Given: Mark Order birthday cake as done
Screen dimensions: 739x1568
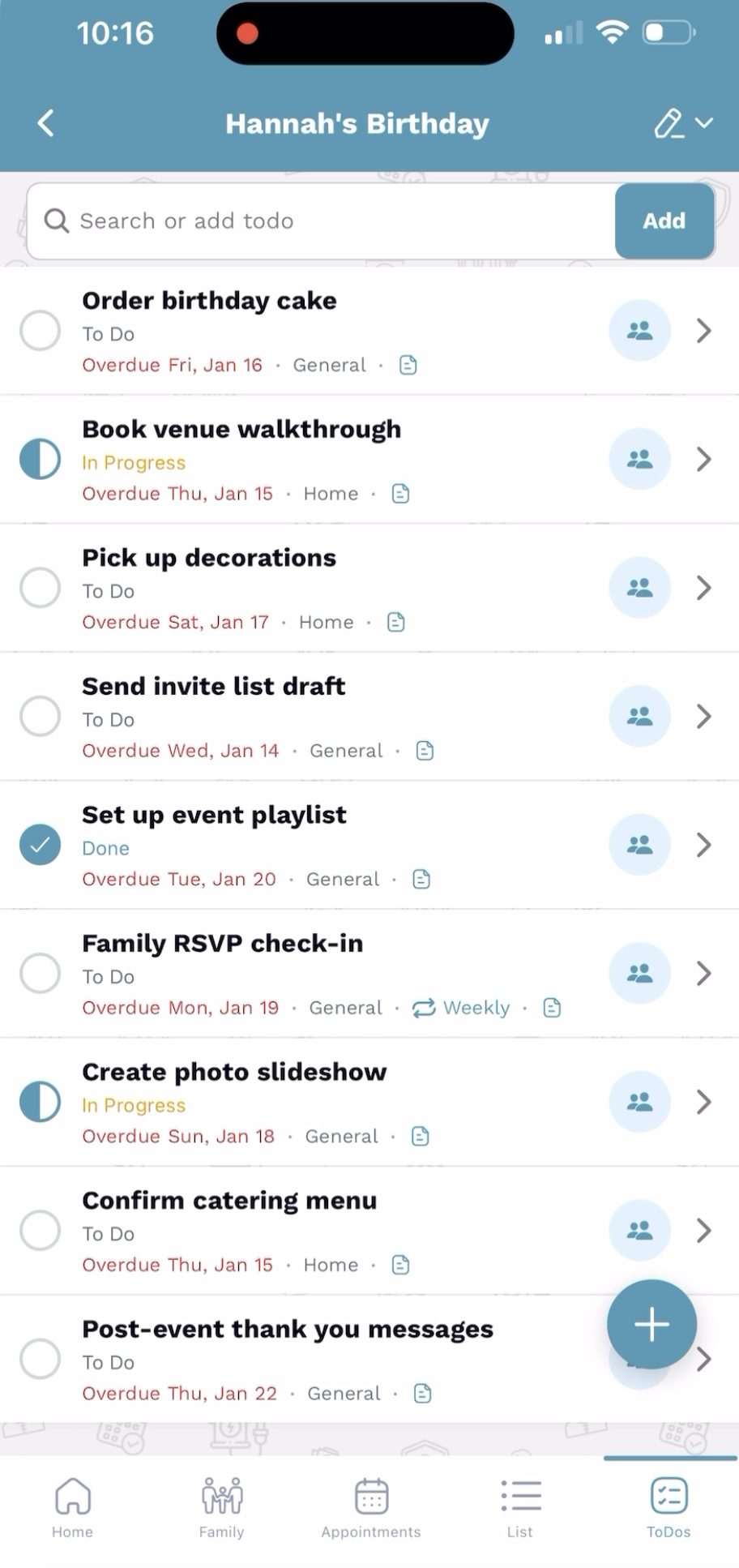Looking at the screenshot, I should click(x=40, y=331).
